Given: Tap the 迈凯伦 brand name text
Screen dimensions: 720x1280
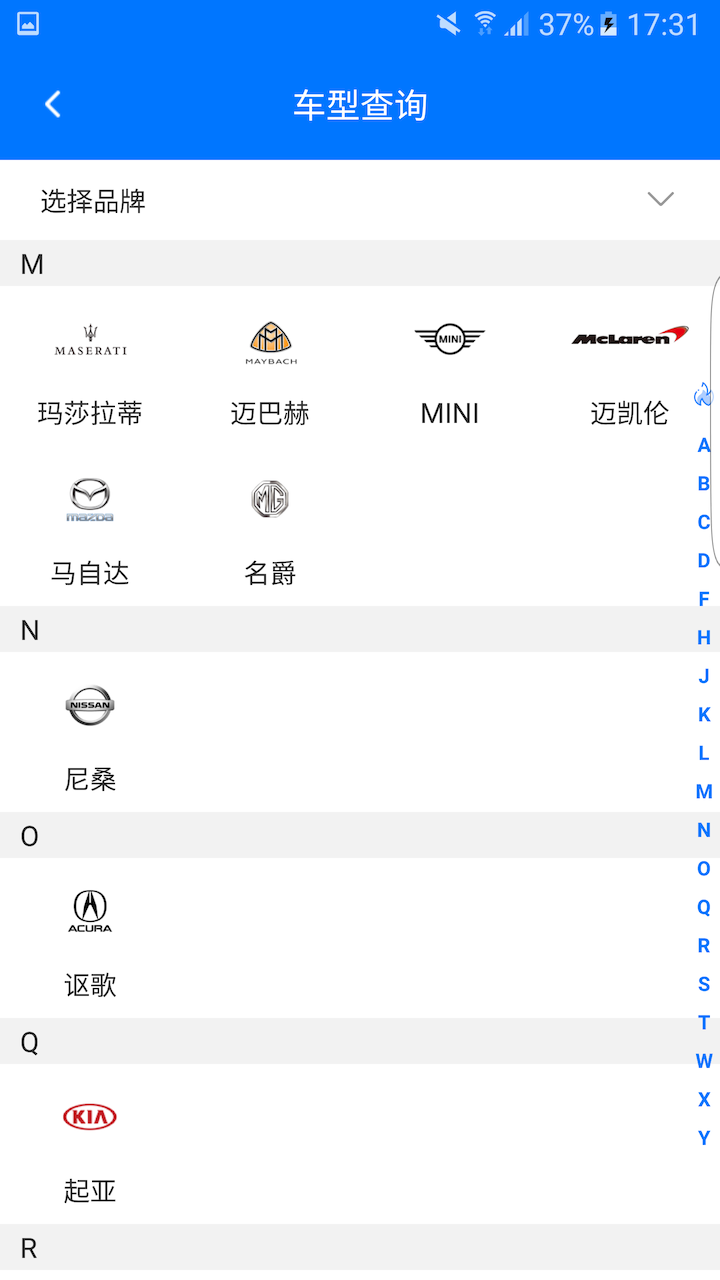Looking at the screenshot, I should [629, 413].
